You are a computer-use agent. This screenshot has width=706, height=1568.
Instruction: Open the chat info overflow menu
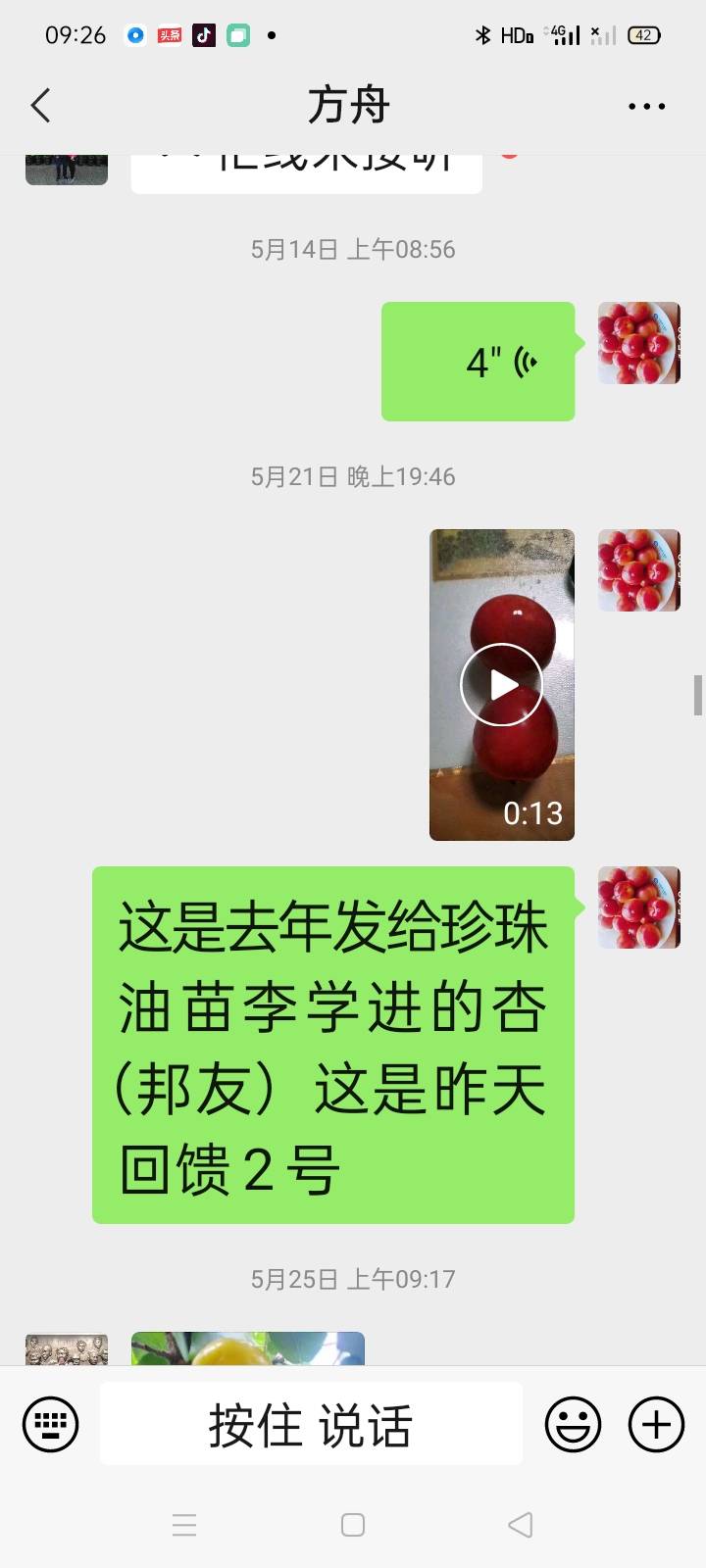[x=647, y=106]
